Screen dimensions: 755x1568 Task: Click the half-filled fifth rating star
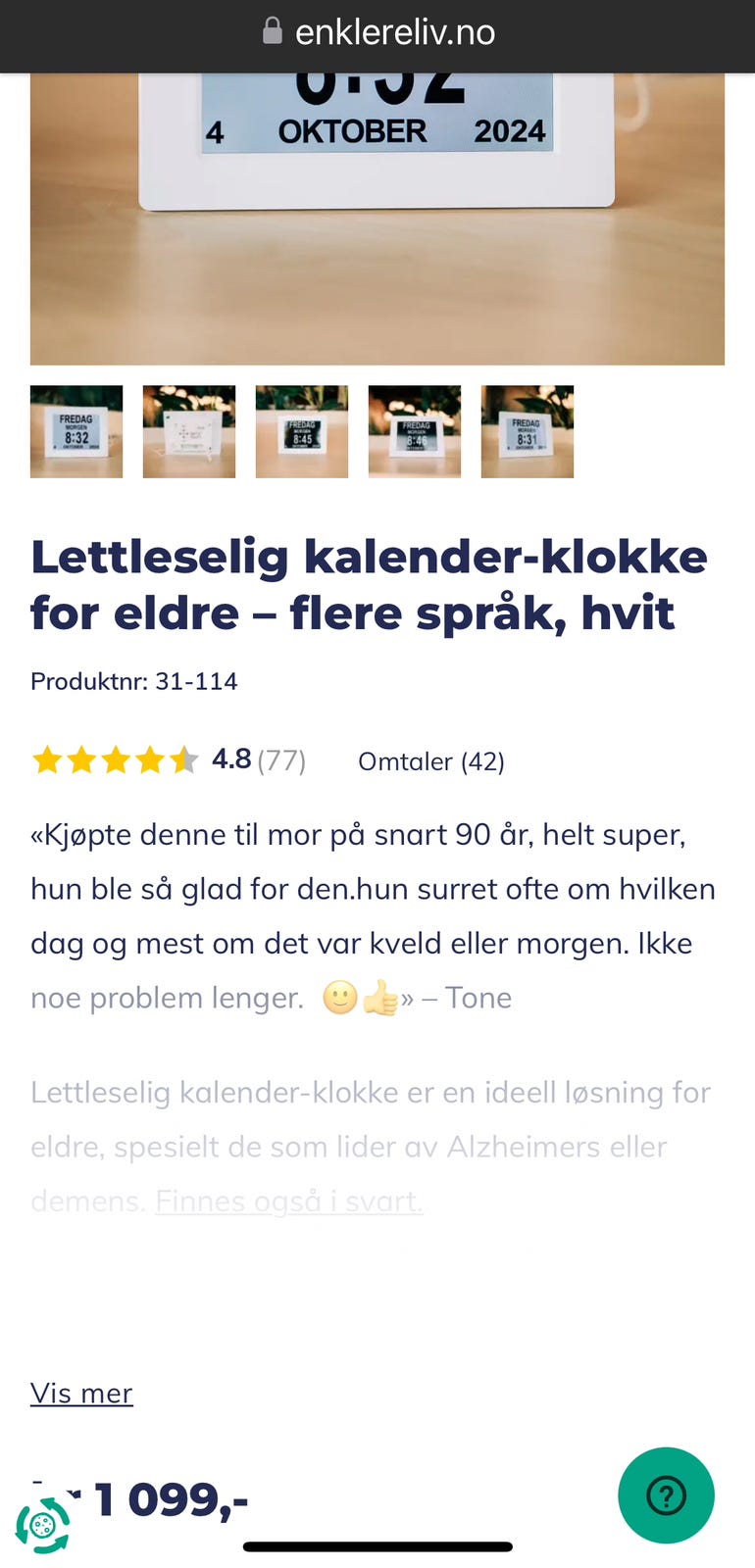183,759
